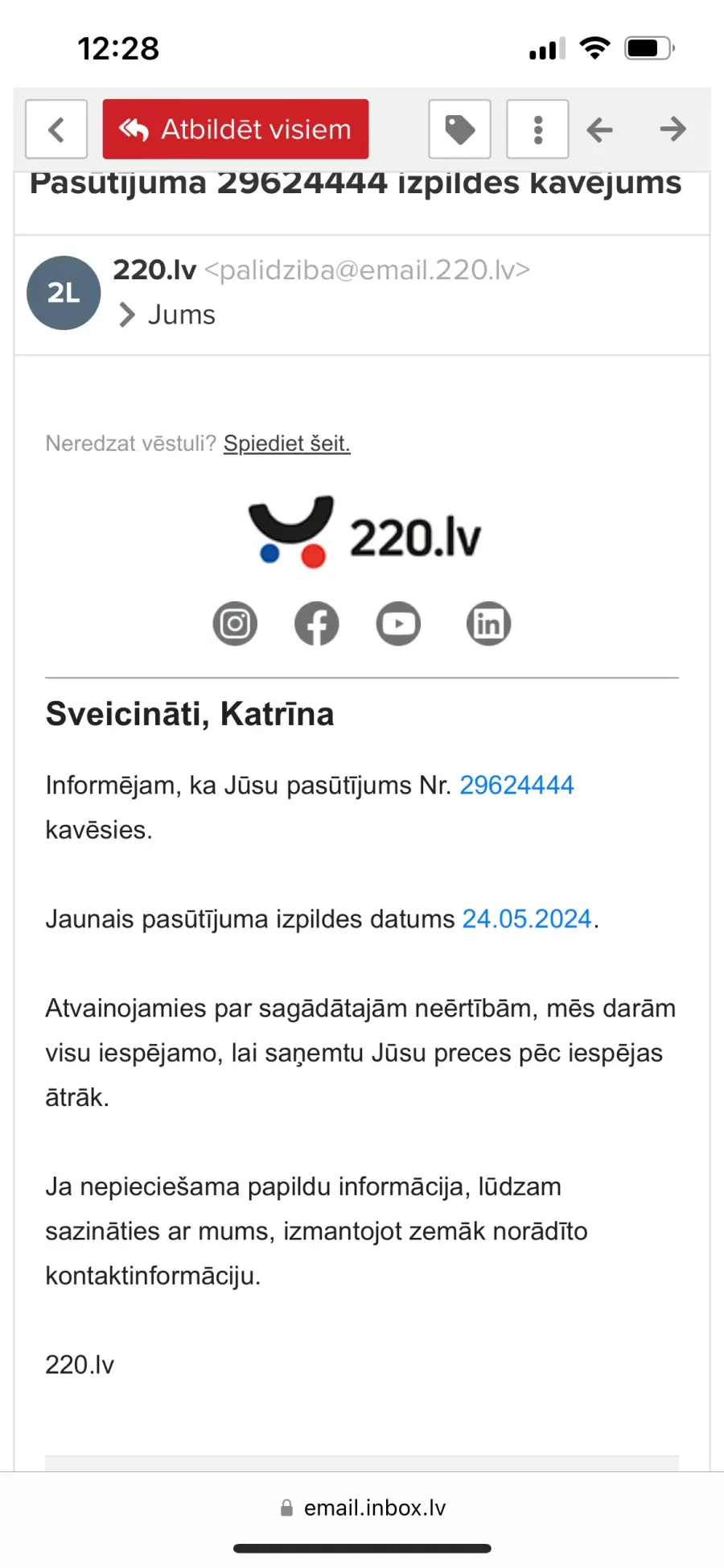Go to the previous email
Screen dimensions: 724x1568
(599, 130)
